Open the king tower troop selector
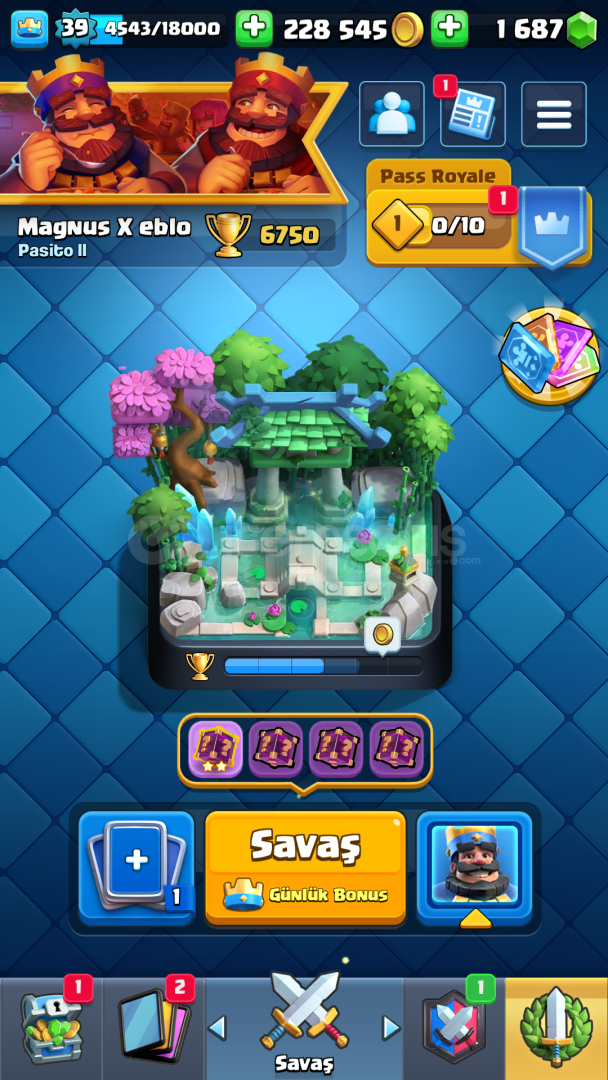This screenshot has height=1080, width=608. coord(474,867)
